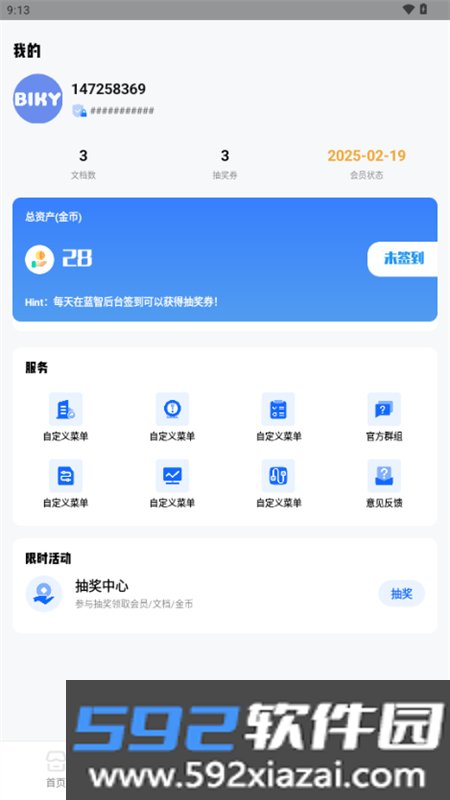The width and height of the screenshot is (450, 800).
Task: Tap the 未签到 check-in button
Action: [403, 259]
